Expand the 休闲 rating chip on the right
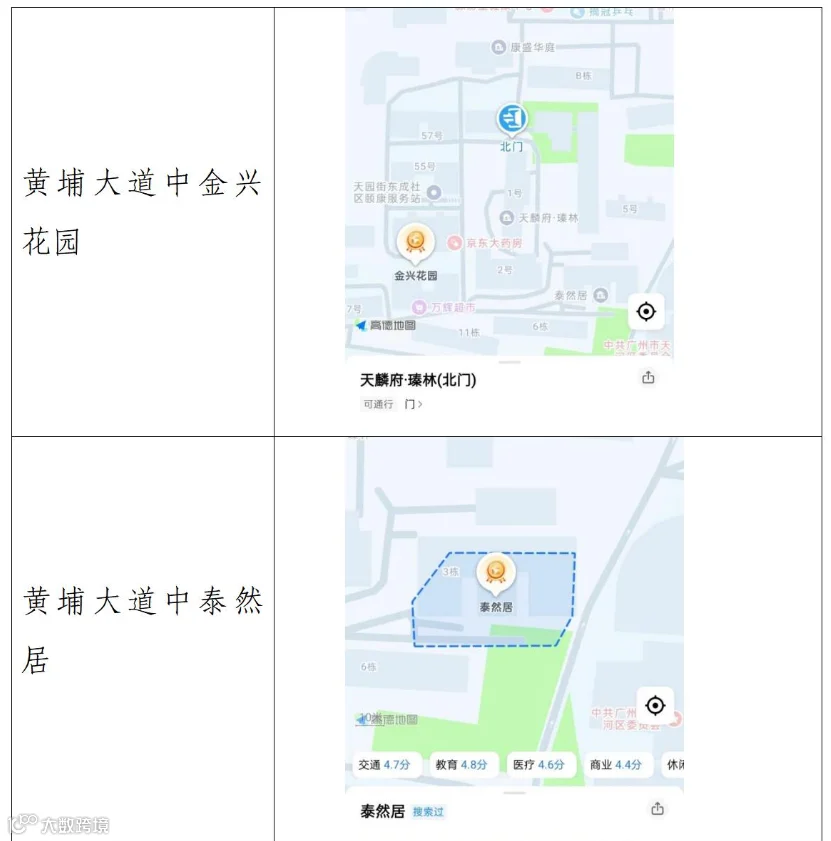The width and height of the screenshot is (831, 841). click(676, 762)
